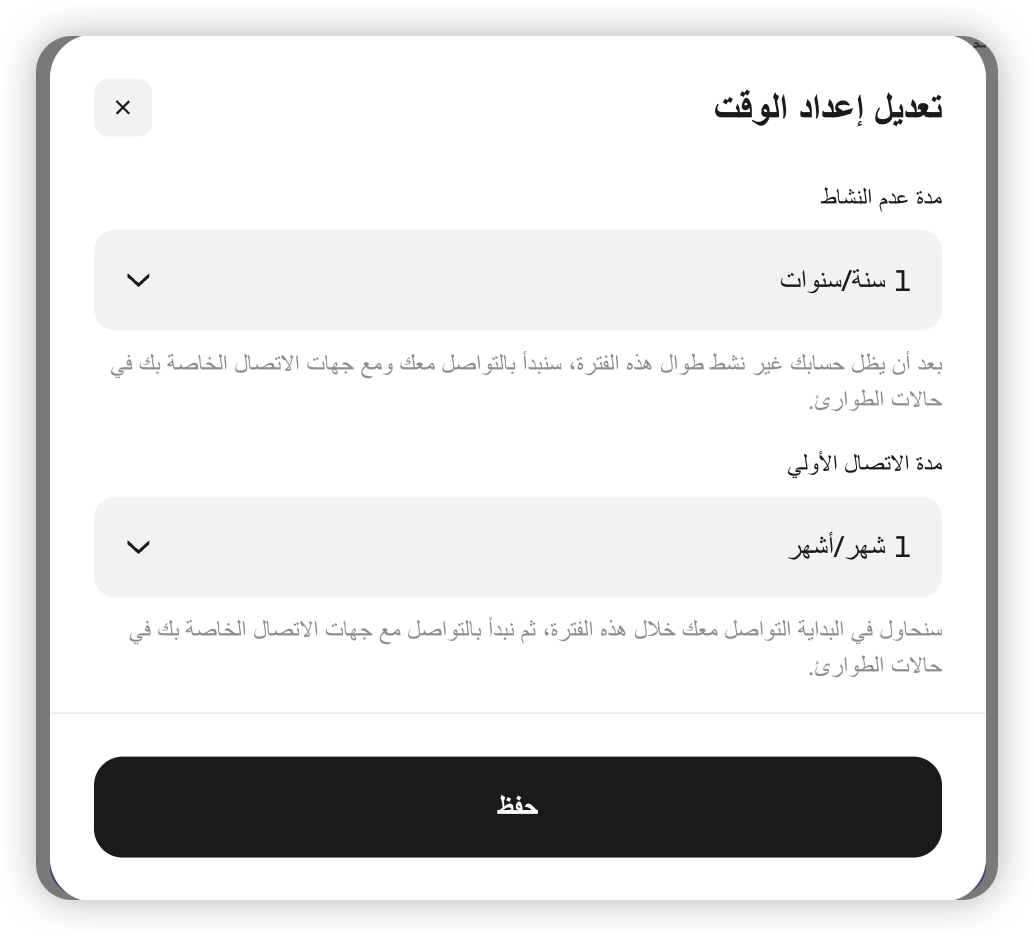Close the time setting dialog

[123, 108]
